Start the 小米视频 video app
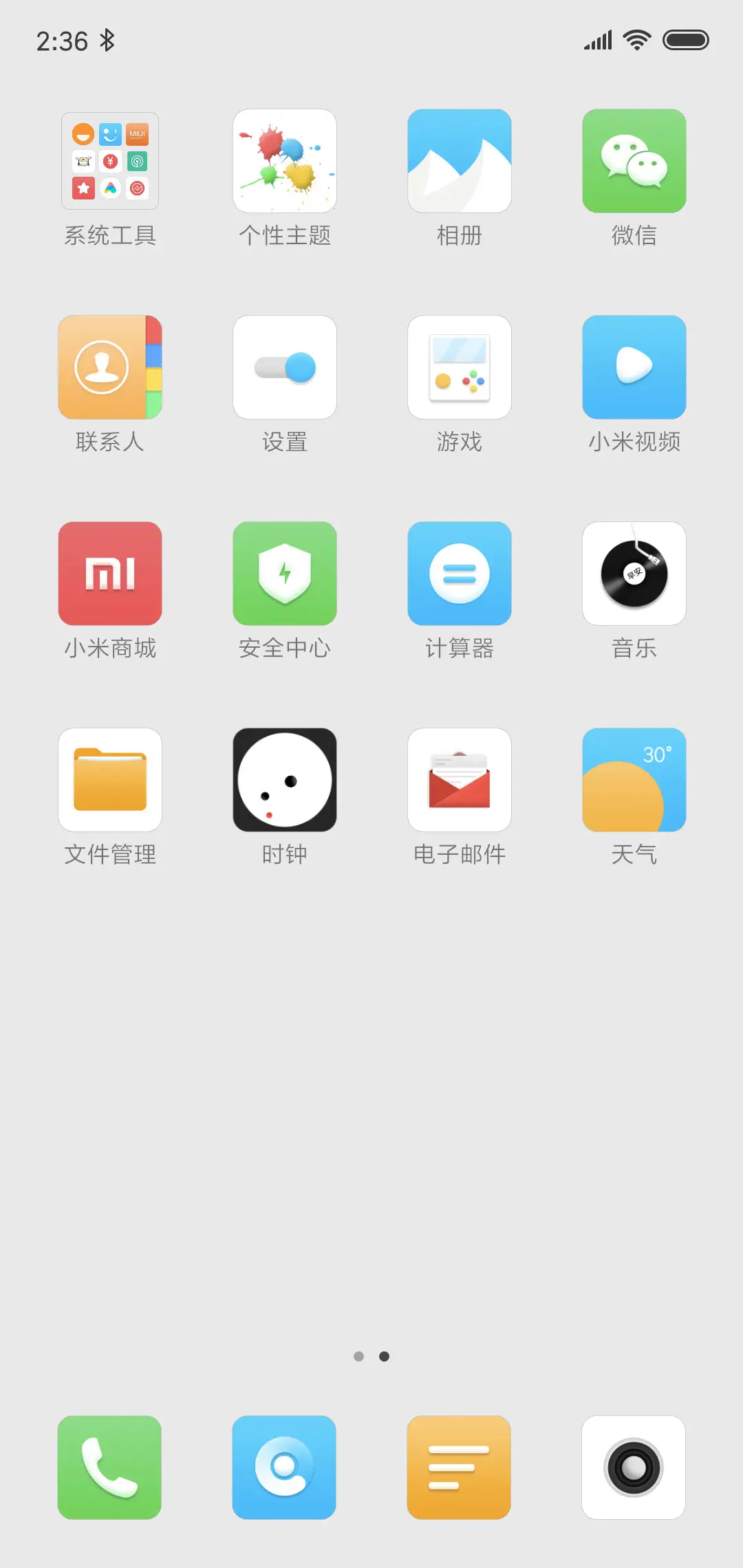 point(634,367)
